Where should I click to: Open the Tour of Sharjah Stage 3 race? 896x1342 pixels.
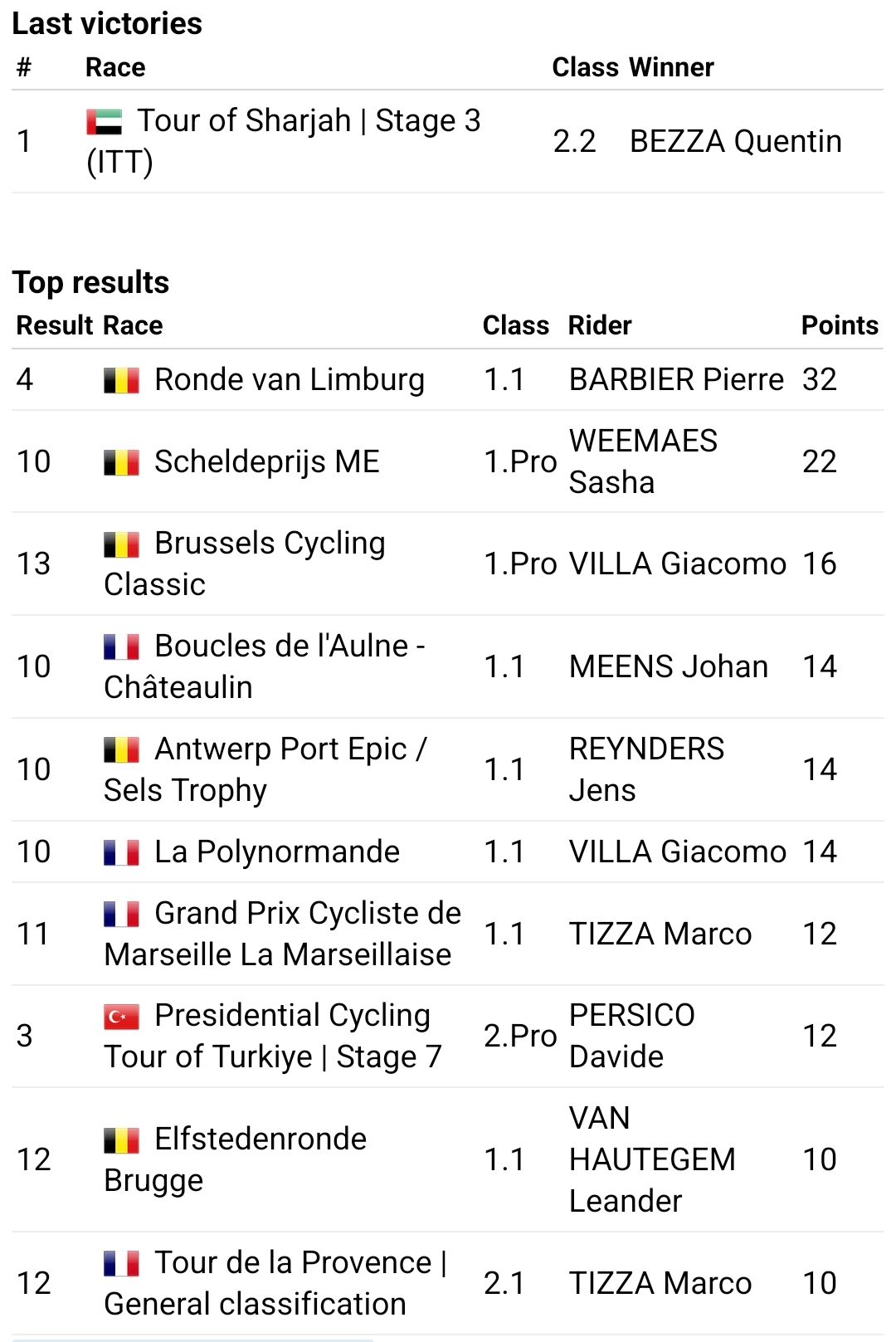(309, 122)
